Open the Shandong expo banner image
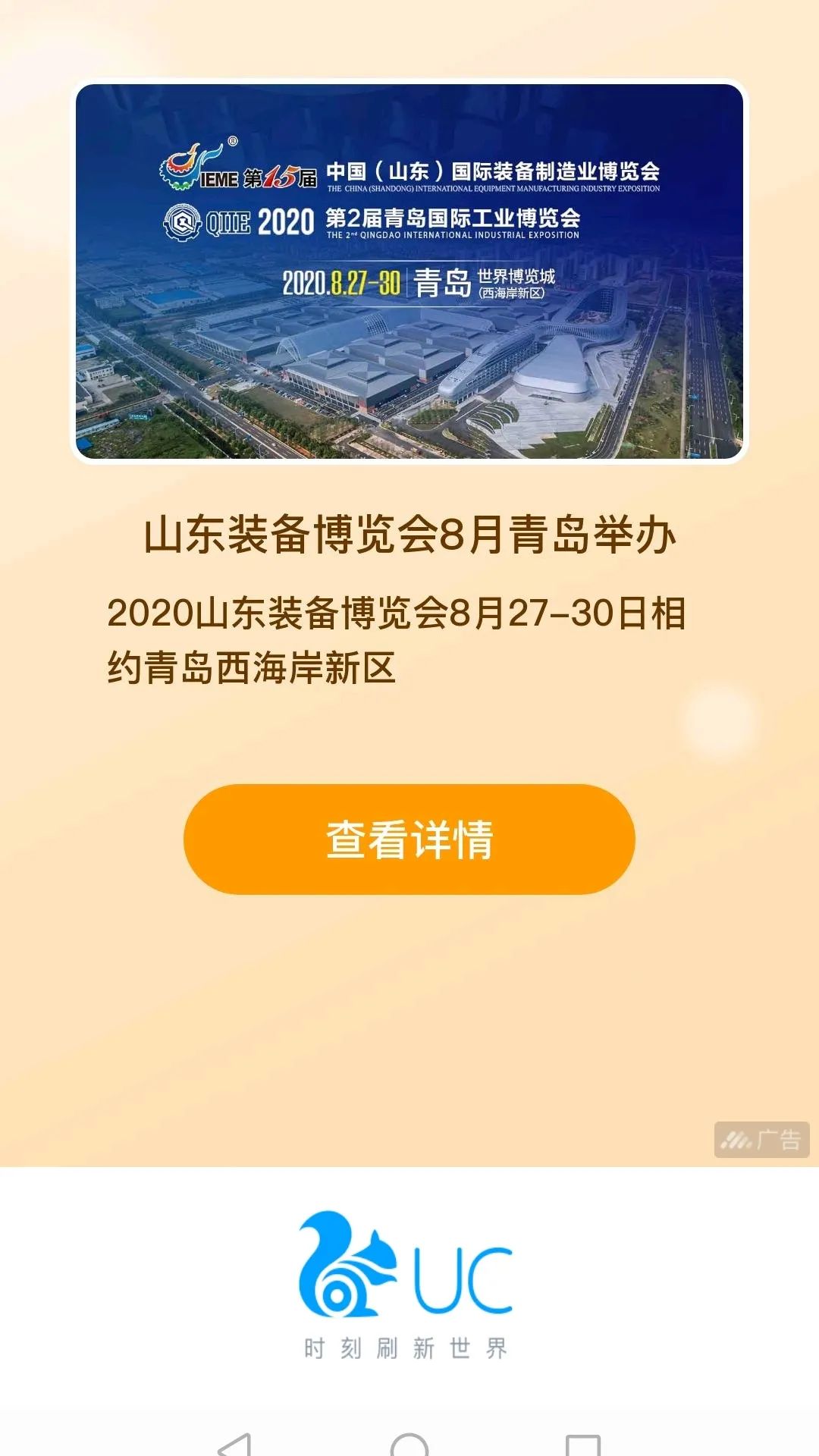The height and width of the screenshot is (1456, 819). coord(409,271)
